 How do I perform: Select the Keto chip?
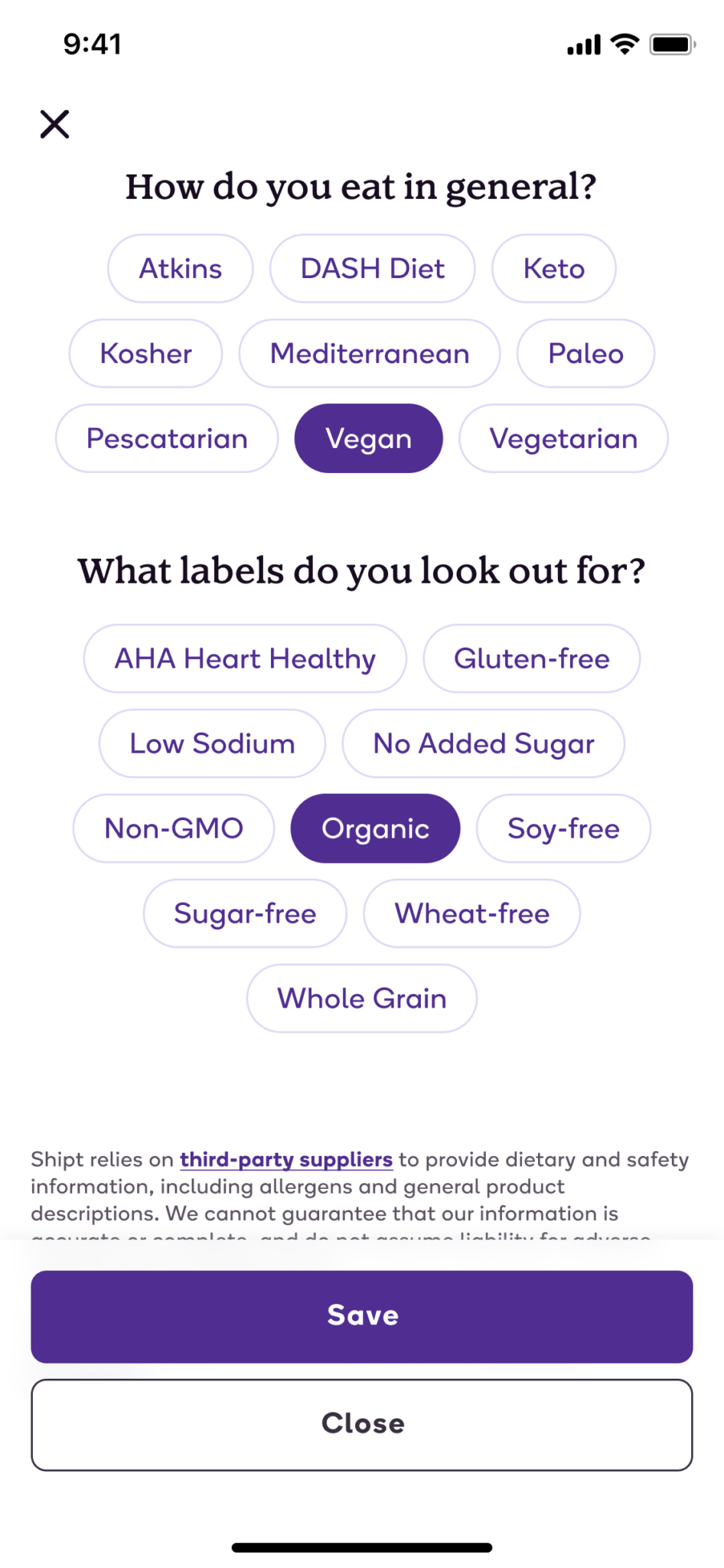554,269
